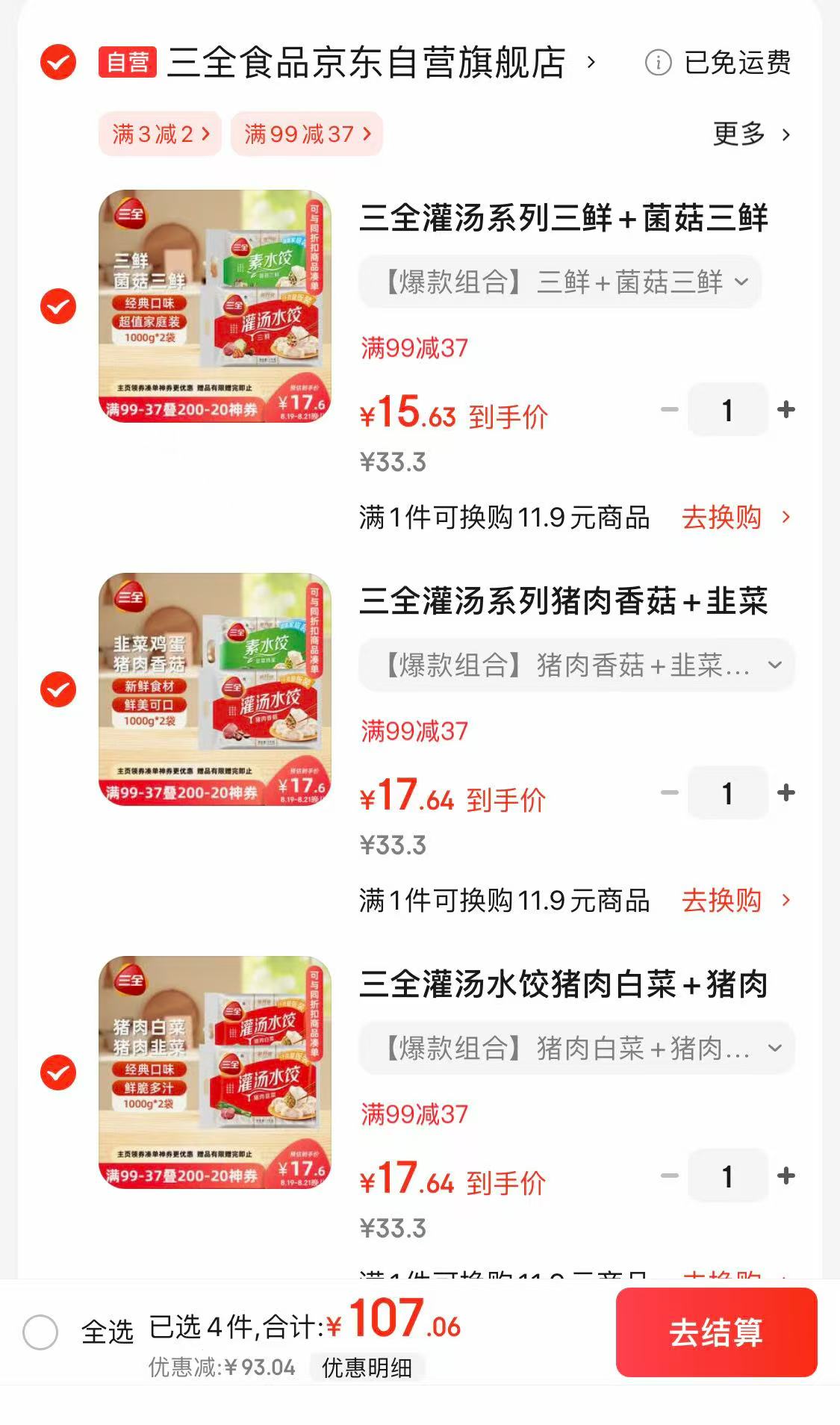Proceed to checkout with 去结算
The width and height of the screenshot is (840, 1425).
(x=716, y=1332)
